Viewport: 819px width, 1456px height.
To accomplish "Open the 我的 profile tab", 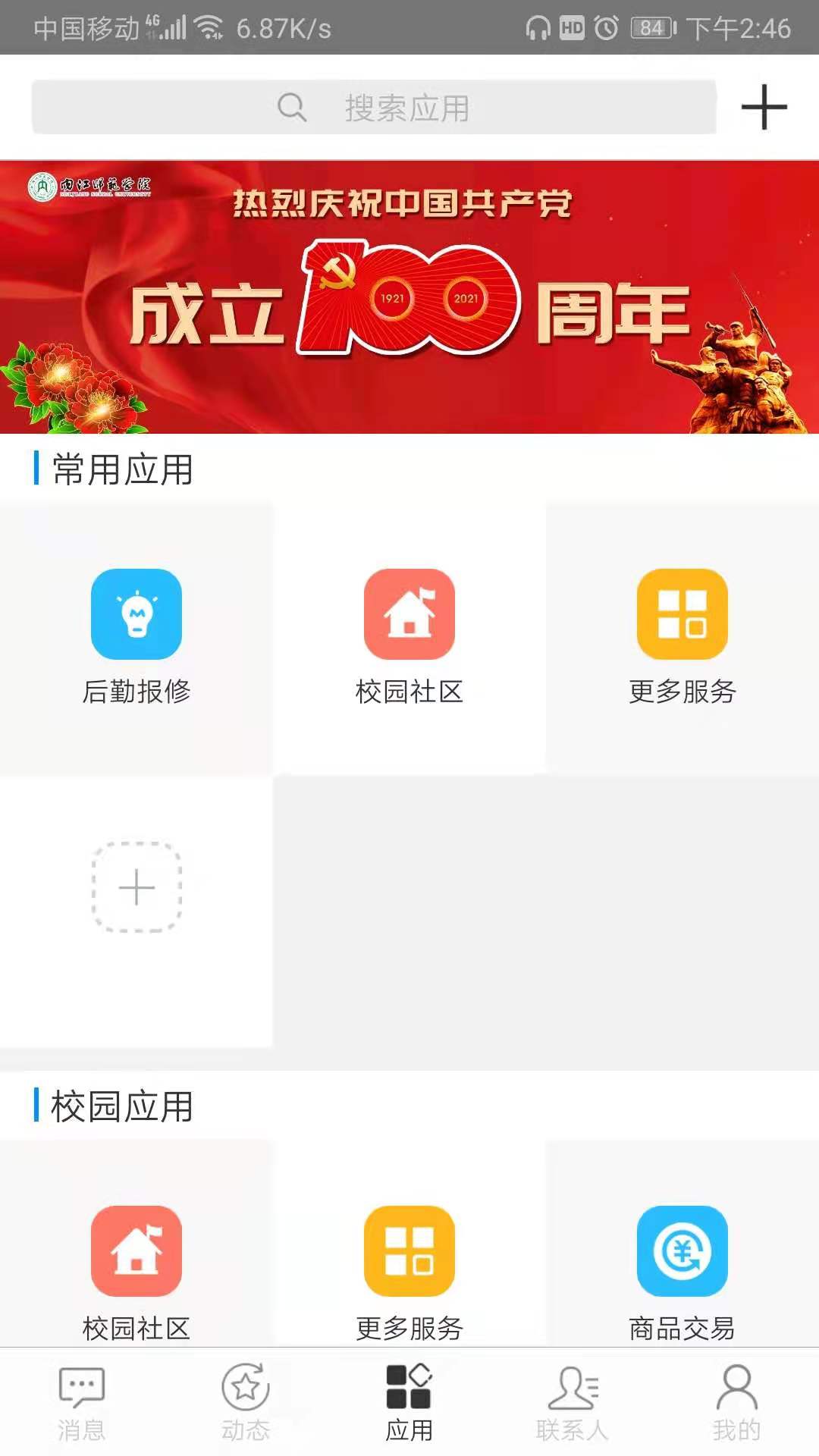I will pos(737,1403).
